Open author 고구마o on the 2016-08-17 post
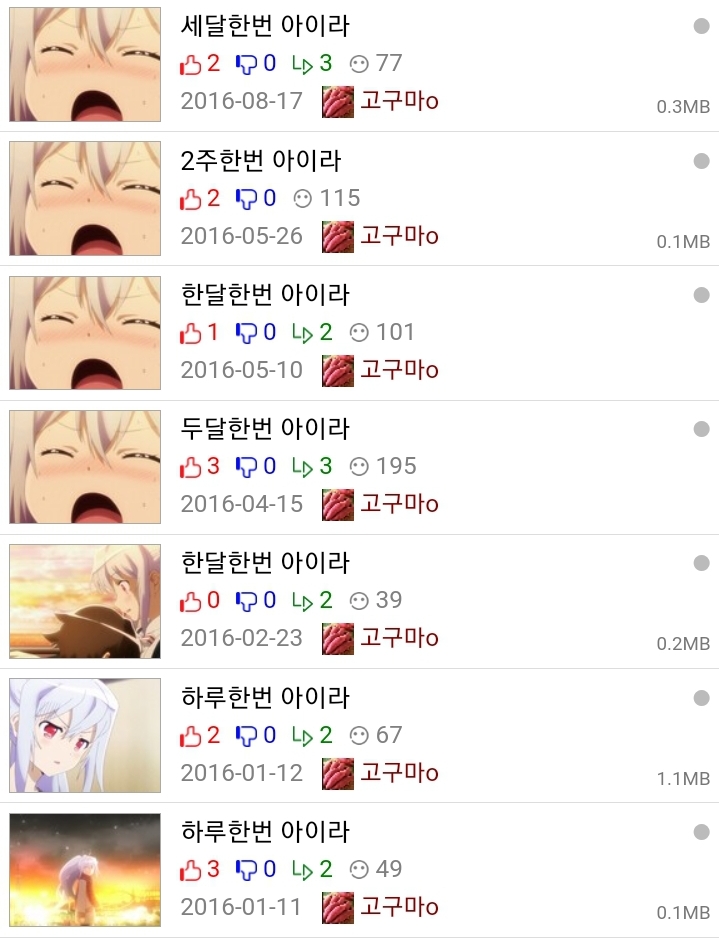 click(398, 101)
